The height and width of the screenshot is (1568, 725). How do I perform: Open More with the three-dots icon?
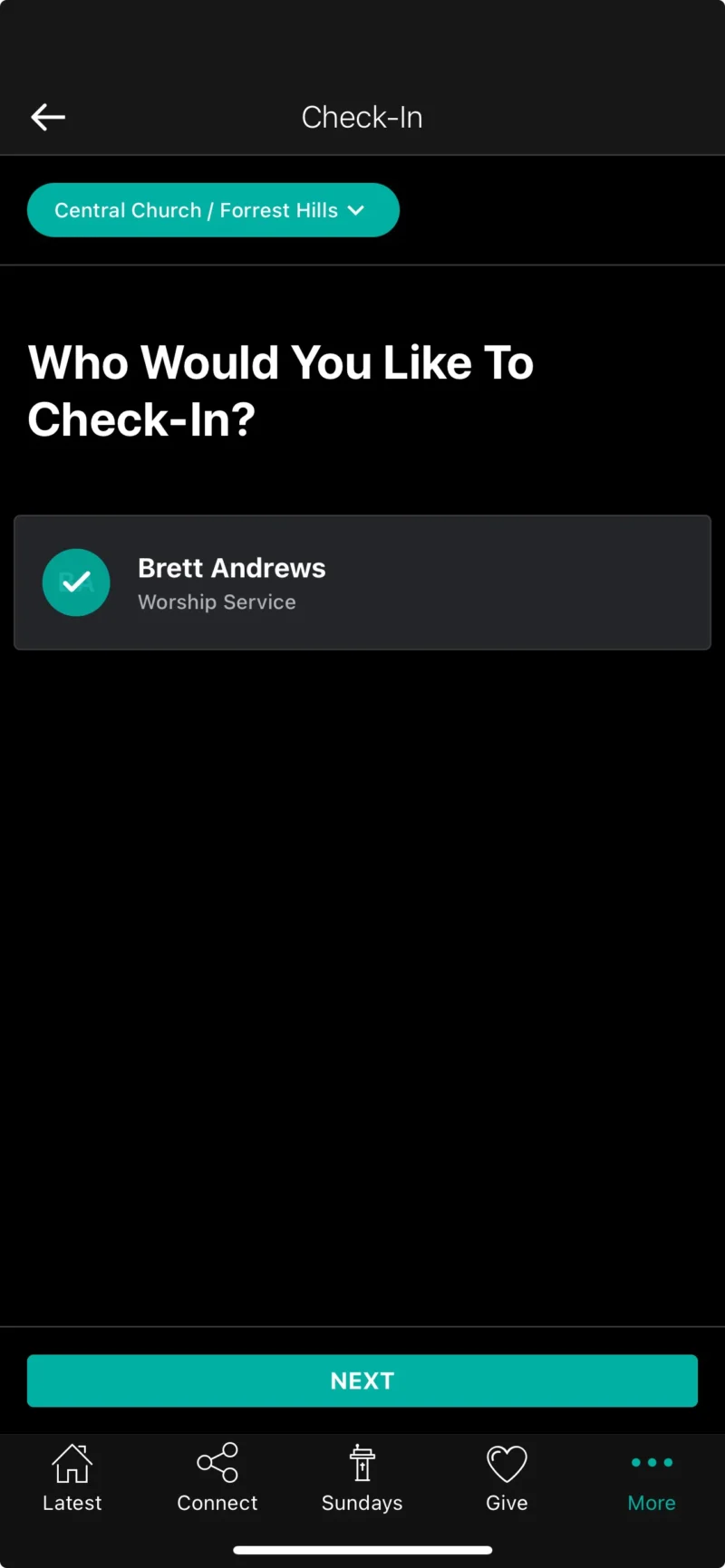coord(652,1462)
